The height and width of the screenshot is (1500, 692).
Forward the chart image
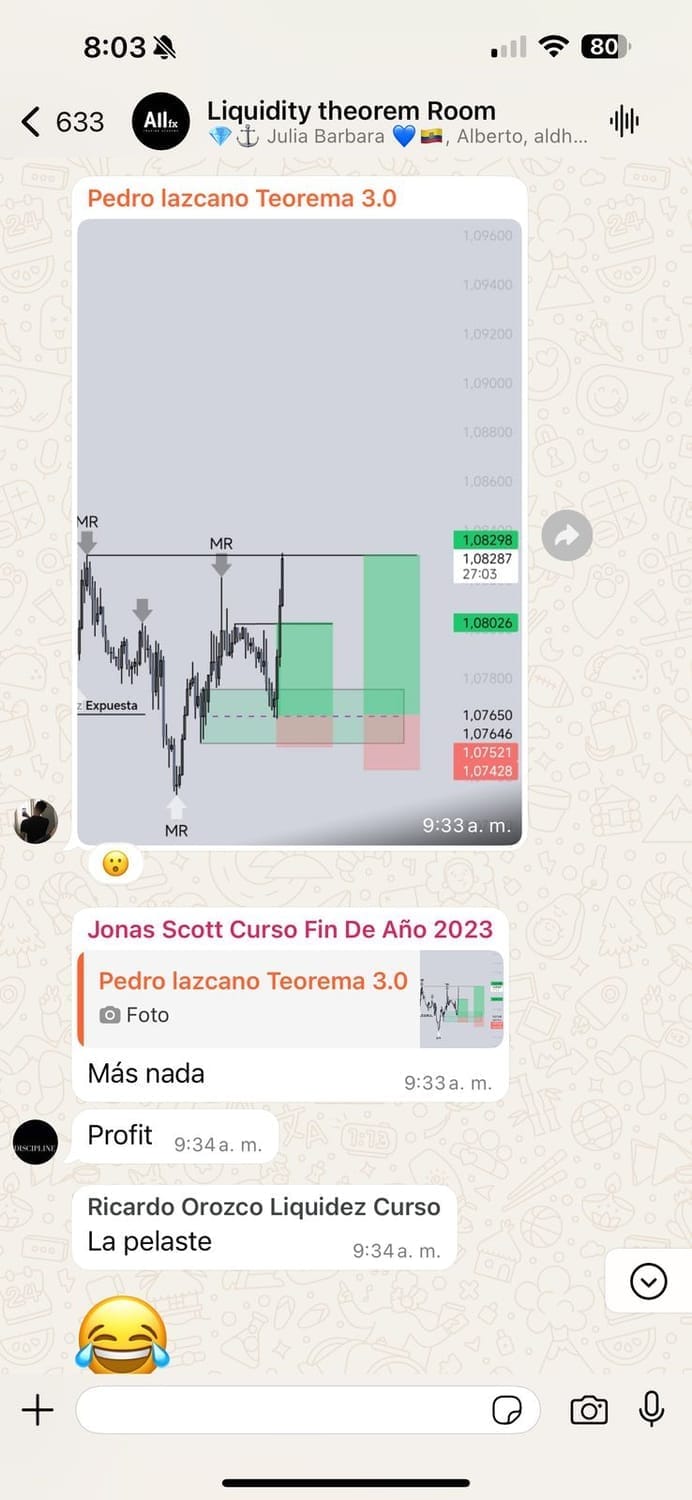pos(567,536)
